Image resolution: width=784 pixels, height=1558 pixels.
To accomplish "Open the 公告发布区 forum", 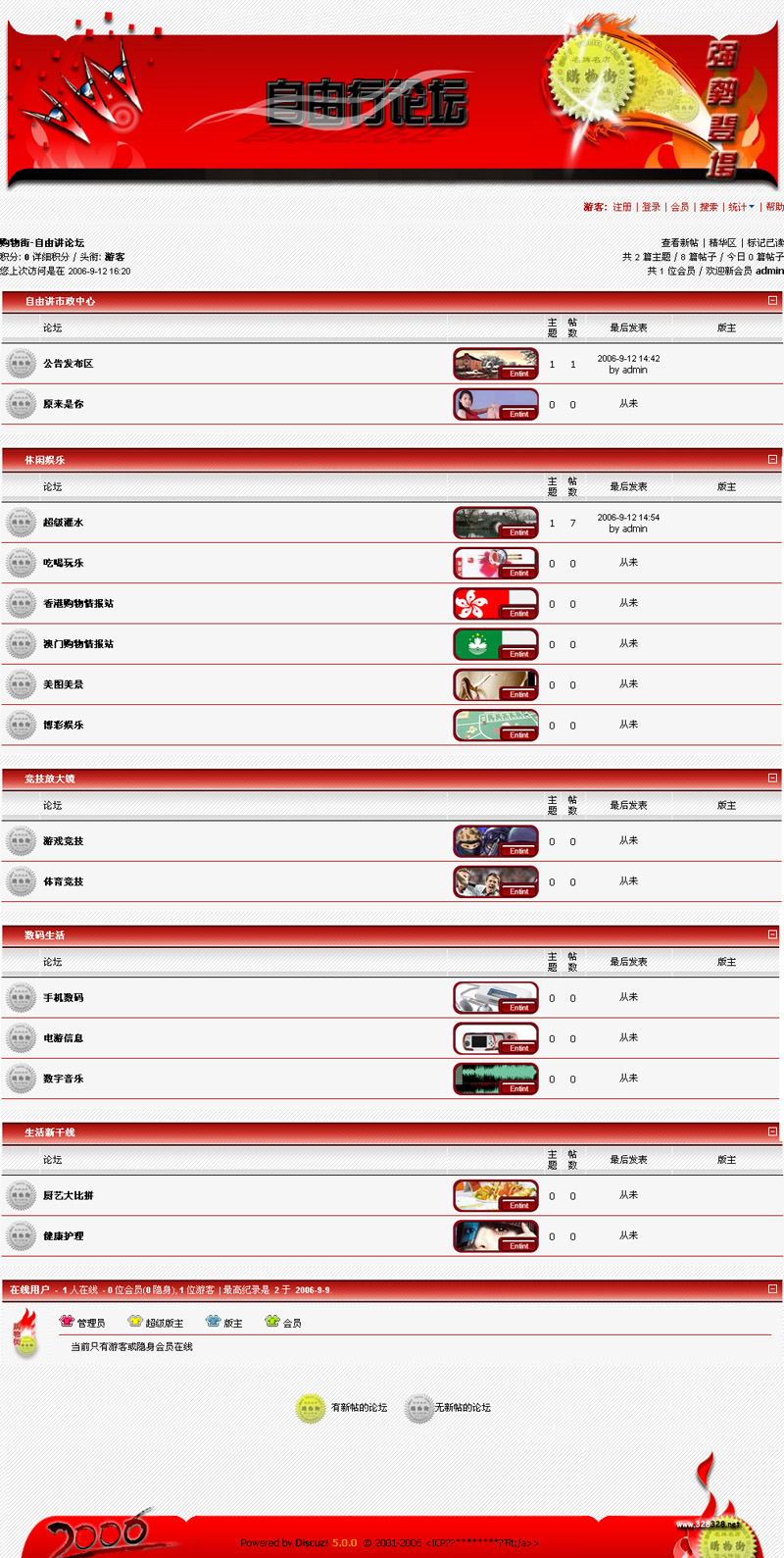I will coord(68,364).
